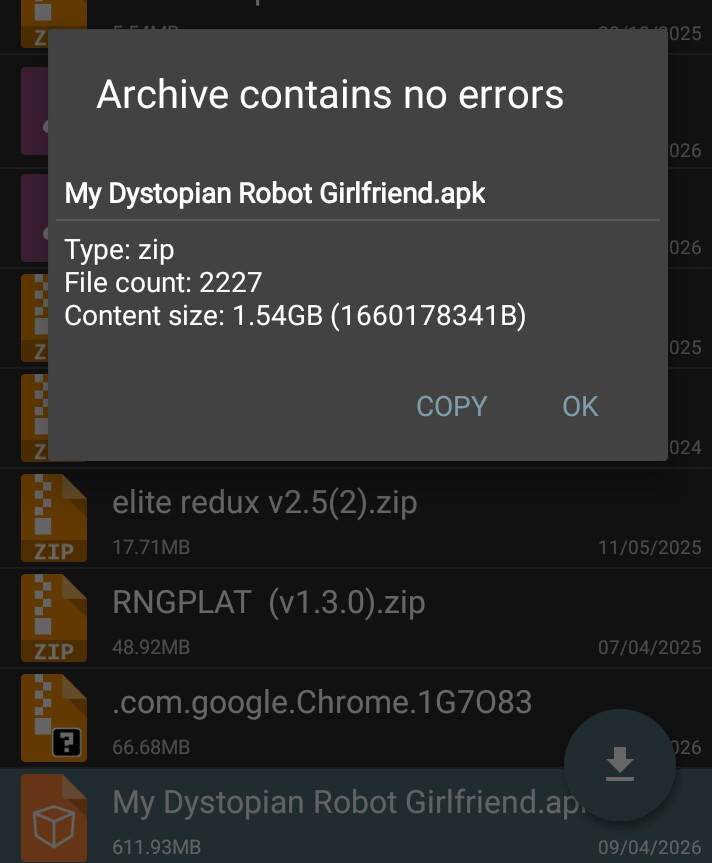Screen dimensions: 712x863
Task: Dismiss the dialog with OK
Action: click(x=580, y=406)
